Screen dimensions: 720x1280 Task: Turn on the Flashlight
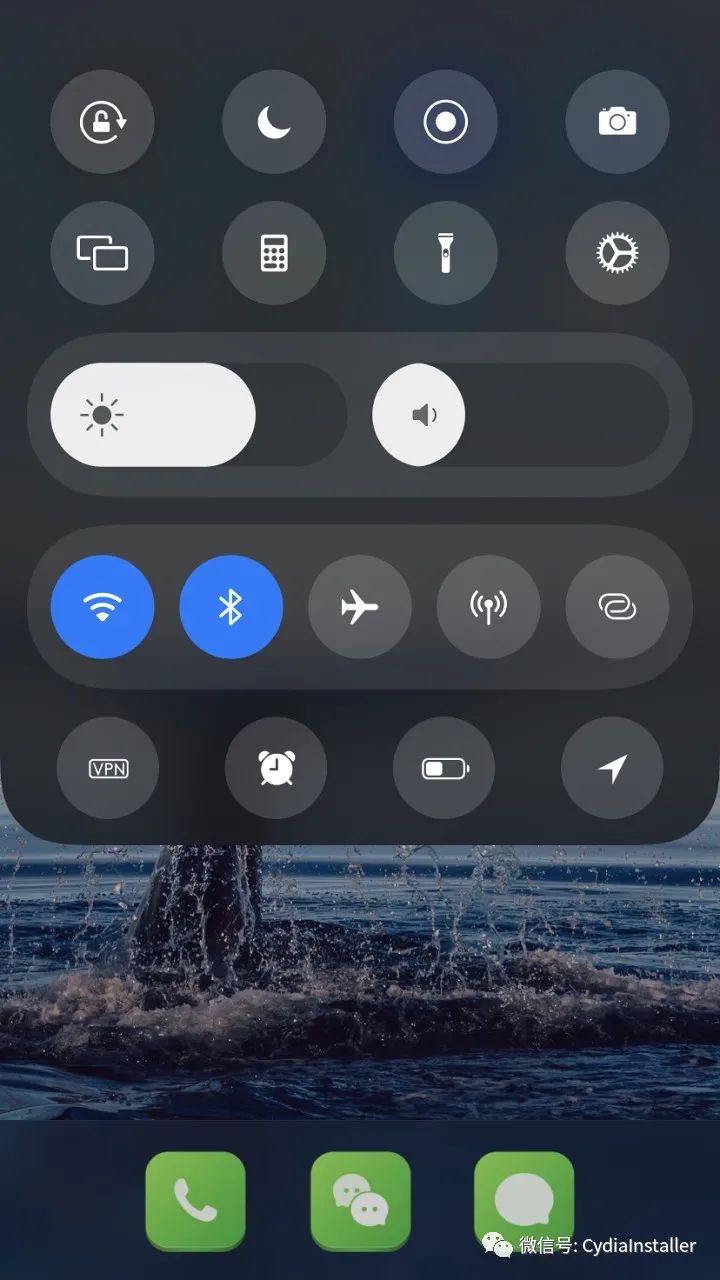pos(446,254)
